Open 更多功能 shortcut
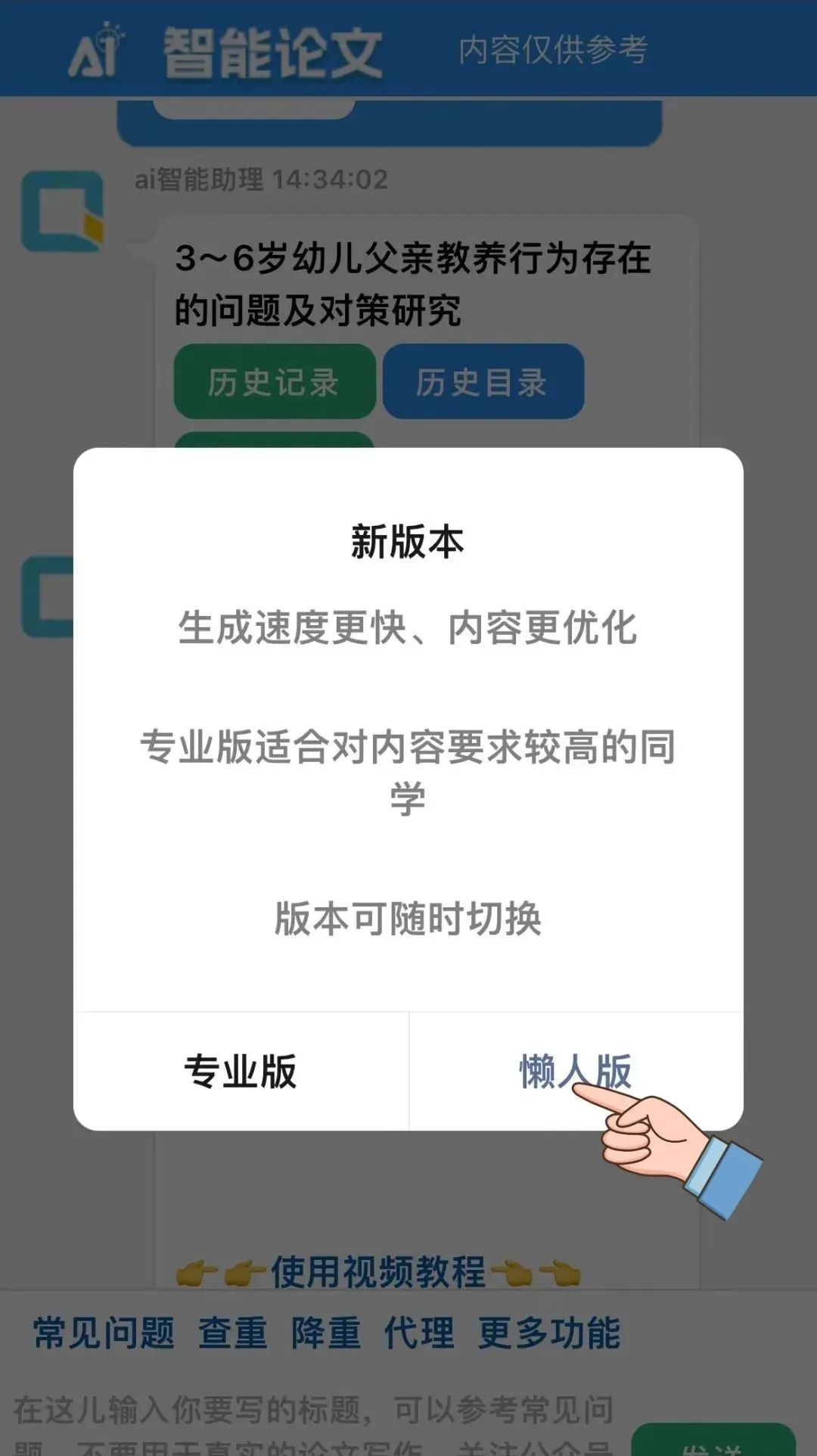The height and width of the screenshot is (1456, 817). click(x=549, y=1333)
